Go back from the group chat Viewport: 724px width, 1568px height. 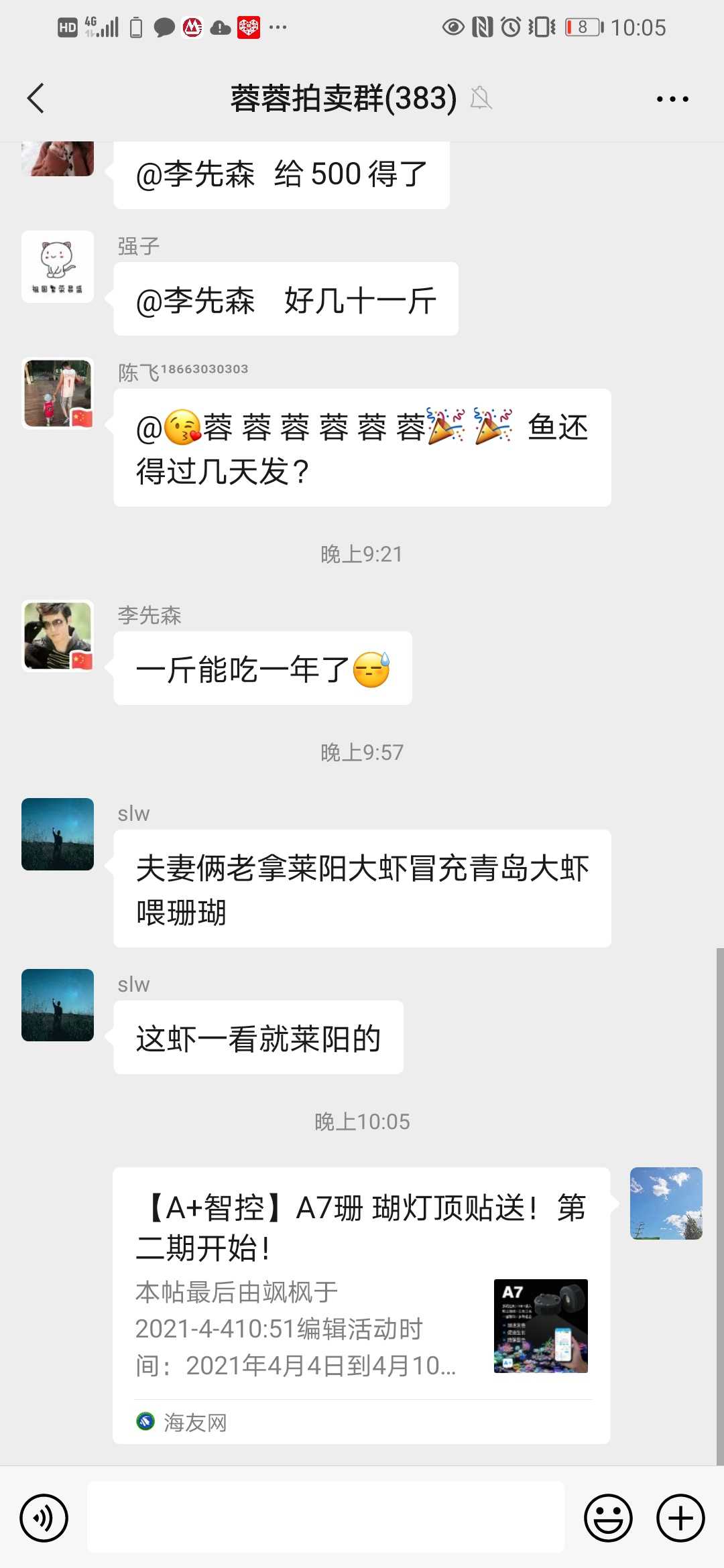click(36, 99)
